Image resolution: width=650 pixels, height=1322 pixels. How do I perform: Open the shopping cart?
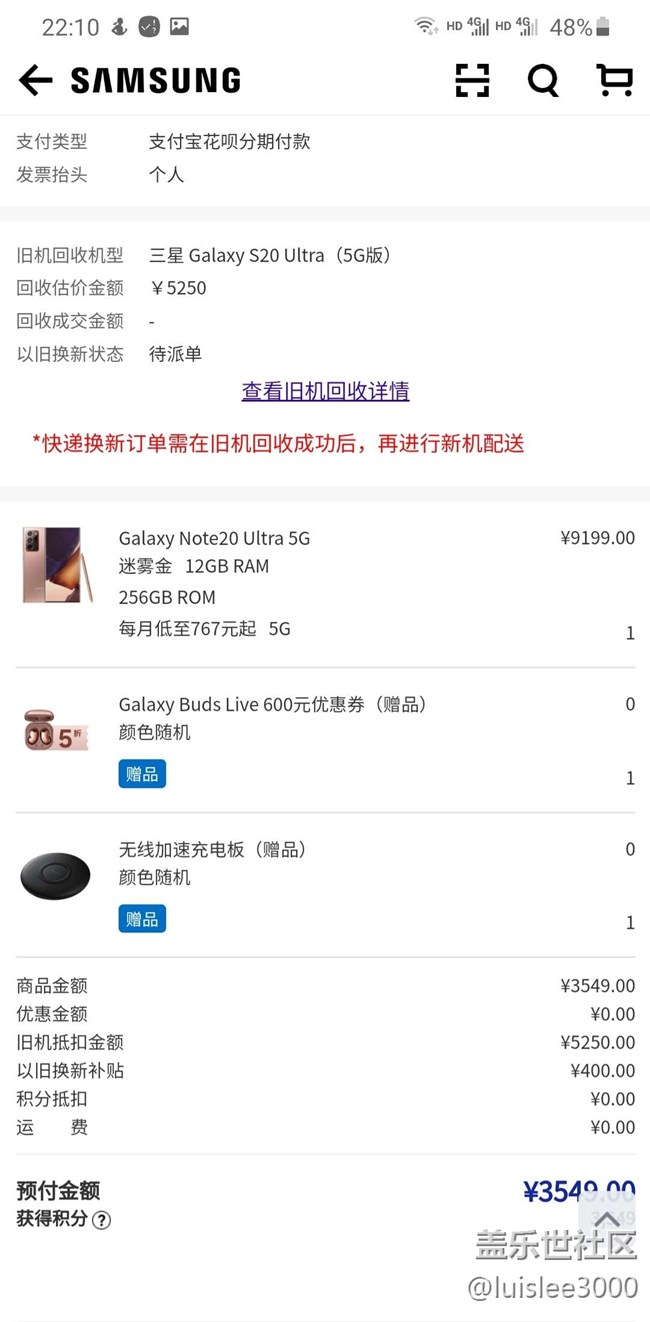click(615, 80)
